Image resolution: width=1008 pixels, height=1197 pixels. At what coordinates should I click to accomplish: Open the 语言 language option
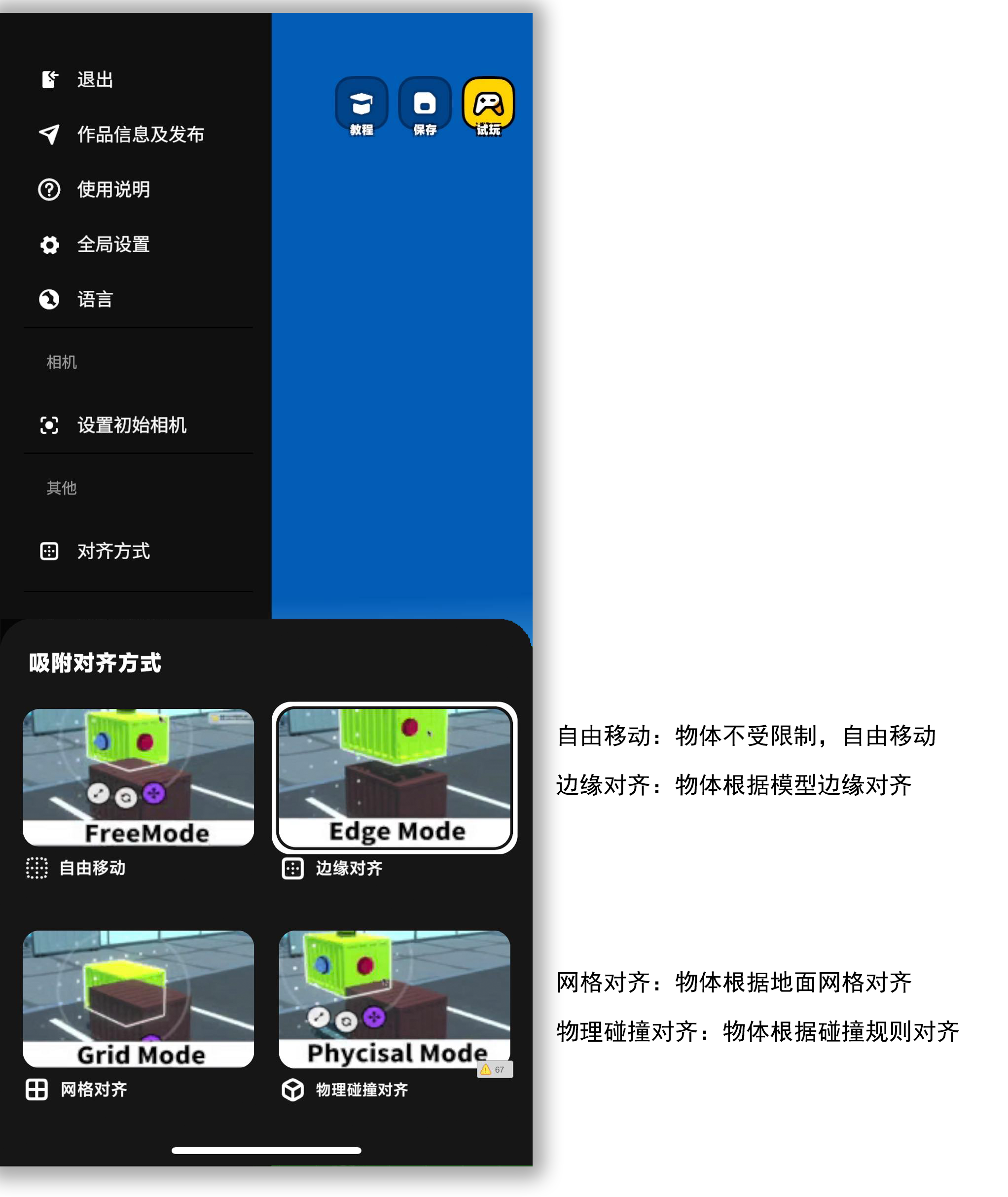pyautogui.click(x=94, y=299)
